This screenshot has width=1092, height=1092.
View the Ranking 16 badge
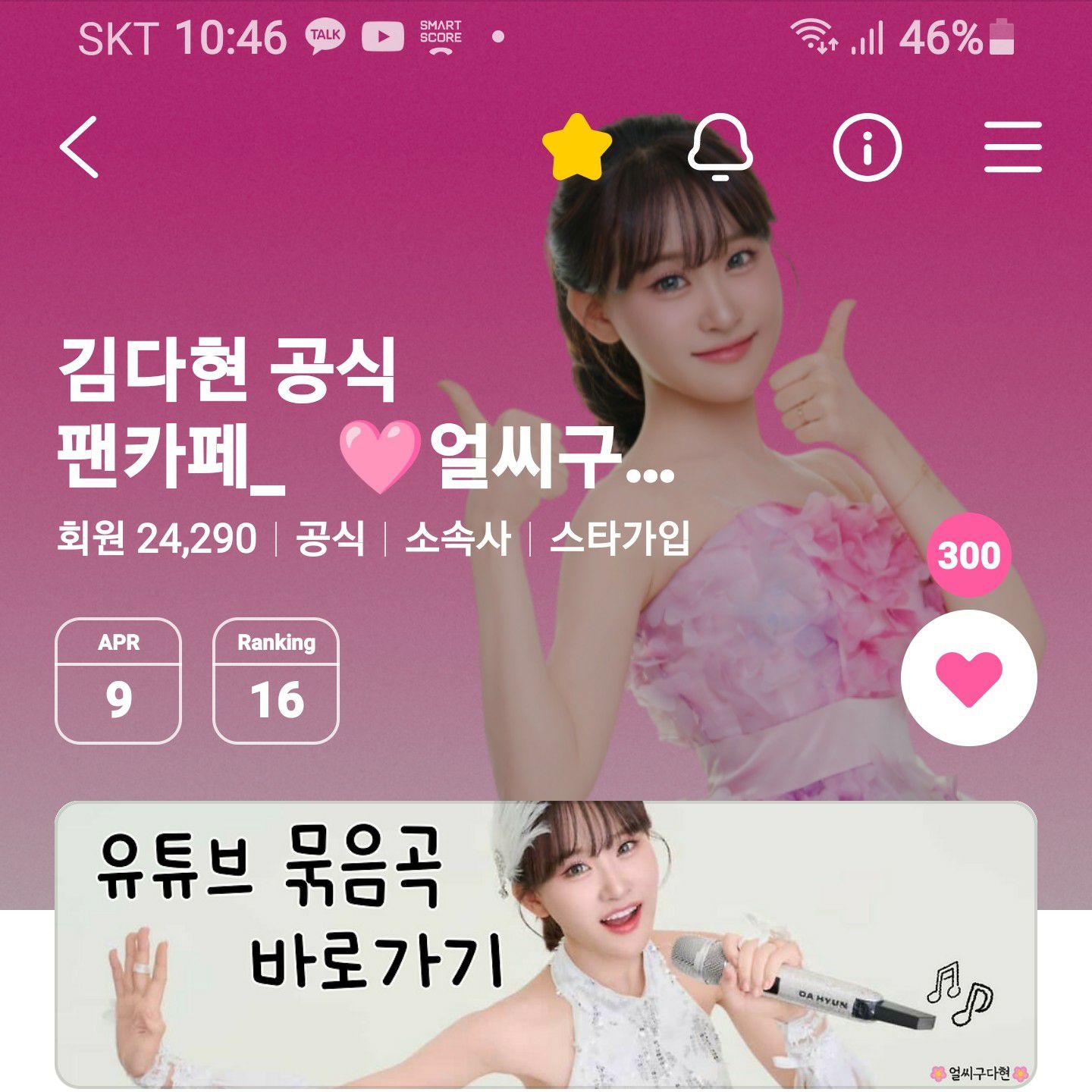(276, 681)
